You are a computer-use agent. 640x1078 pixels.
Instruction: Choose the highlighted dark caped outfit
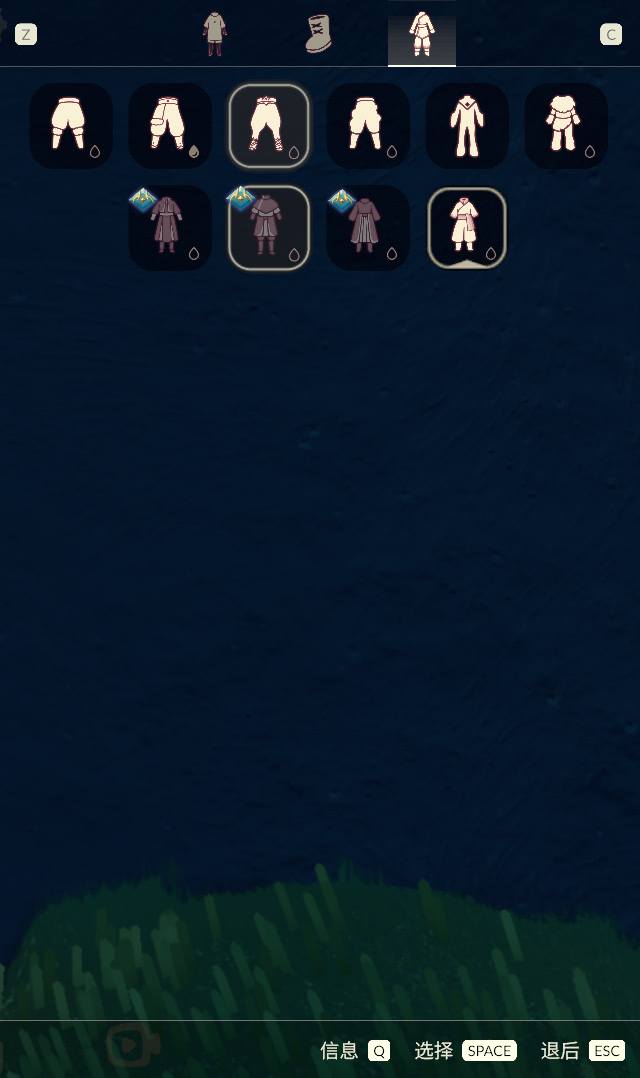(269, 228)
